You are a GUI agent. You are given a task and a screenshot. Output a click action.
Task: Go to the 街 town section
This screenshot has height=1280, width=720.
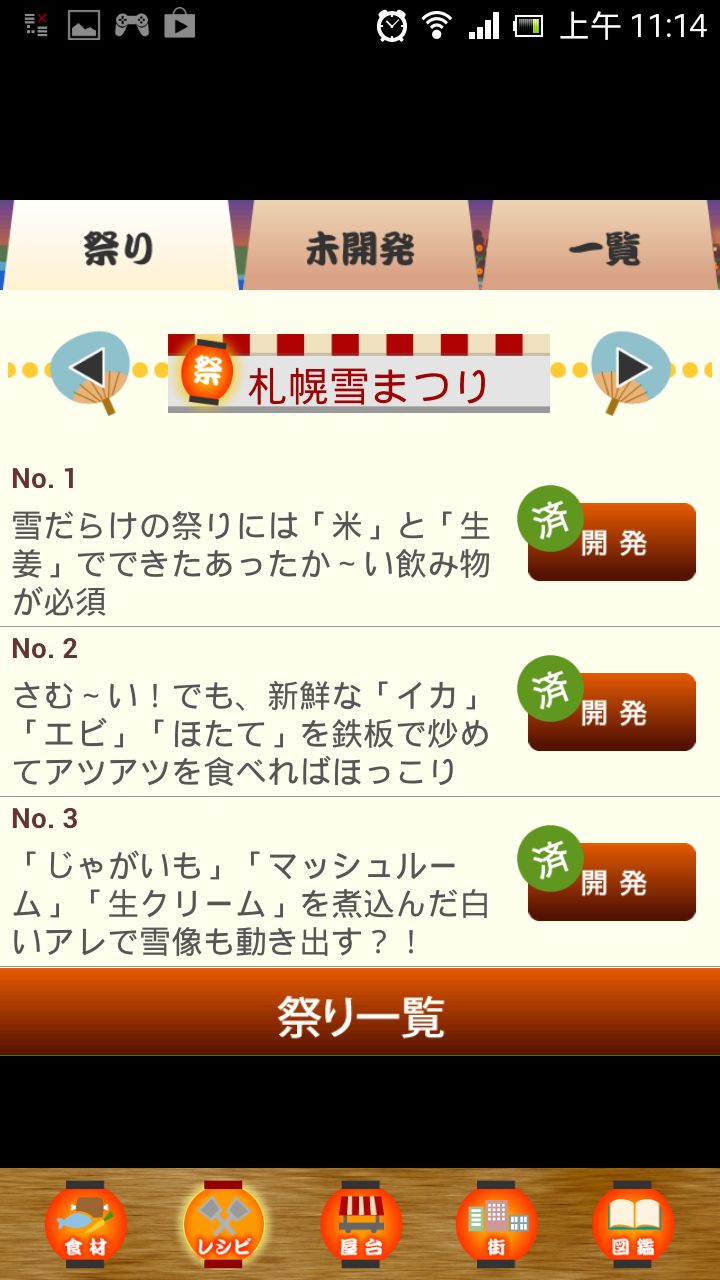point(497,1224)
